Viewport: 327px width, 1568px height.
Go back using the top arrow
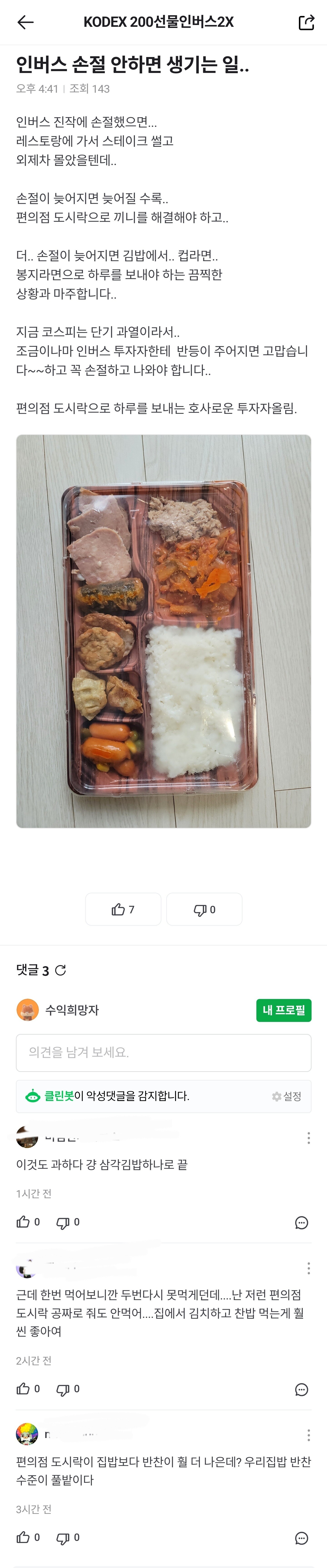coord(25,22)
